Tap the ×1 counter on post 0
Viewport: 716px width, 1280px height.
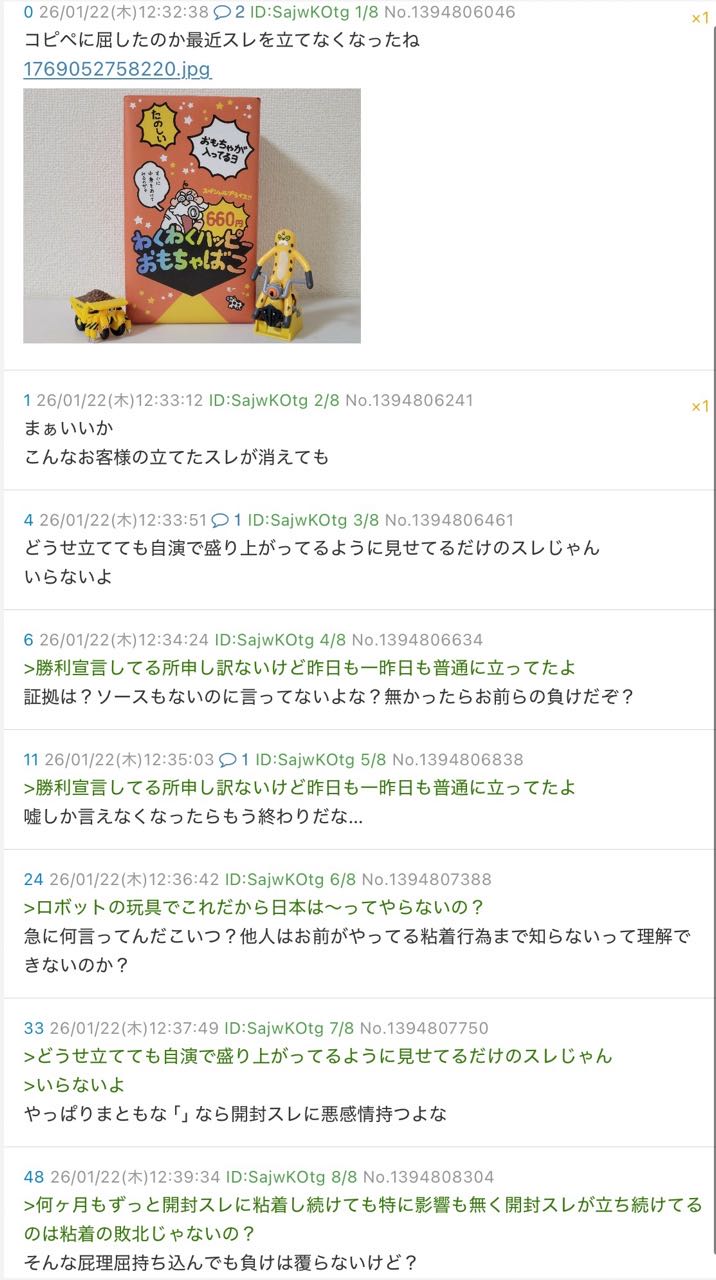[x=700, y=18]
